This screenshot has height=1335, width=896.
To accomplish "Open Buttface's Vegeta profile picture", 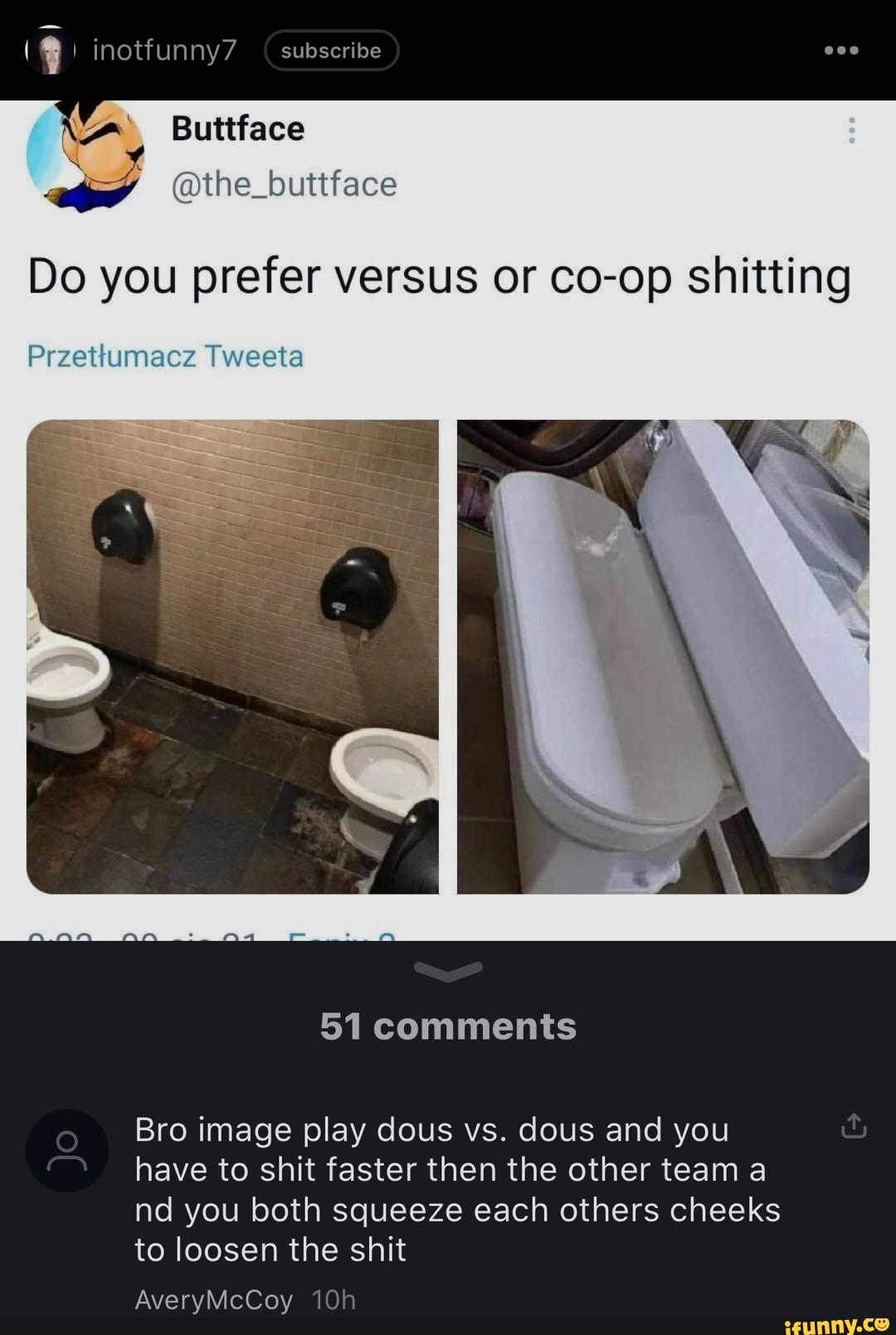I will pos(81,159).
